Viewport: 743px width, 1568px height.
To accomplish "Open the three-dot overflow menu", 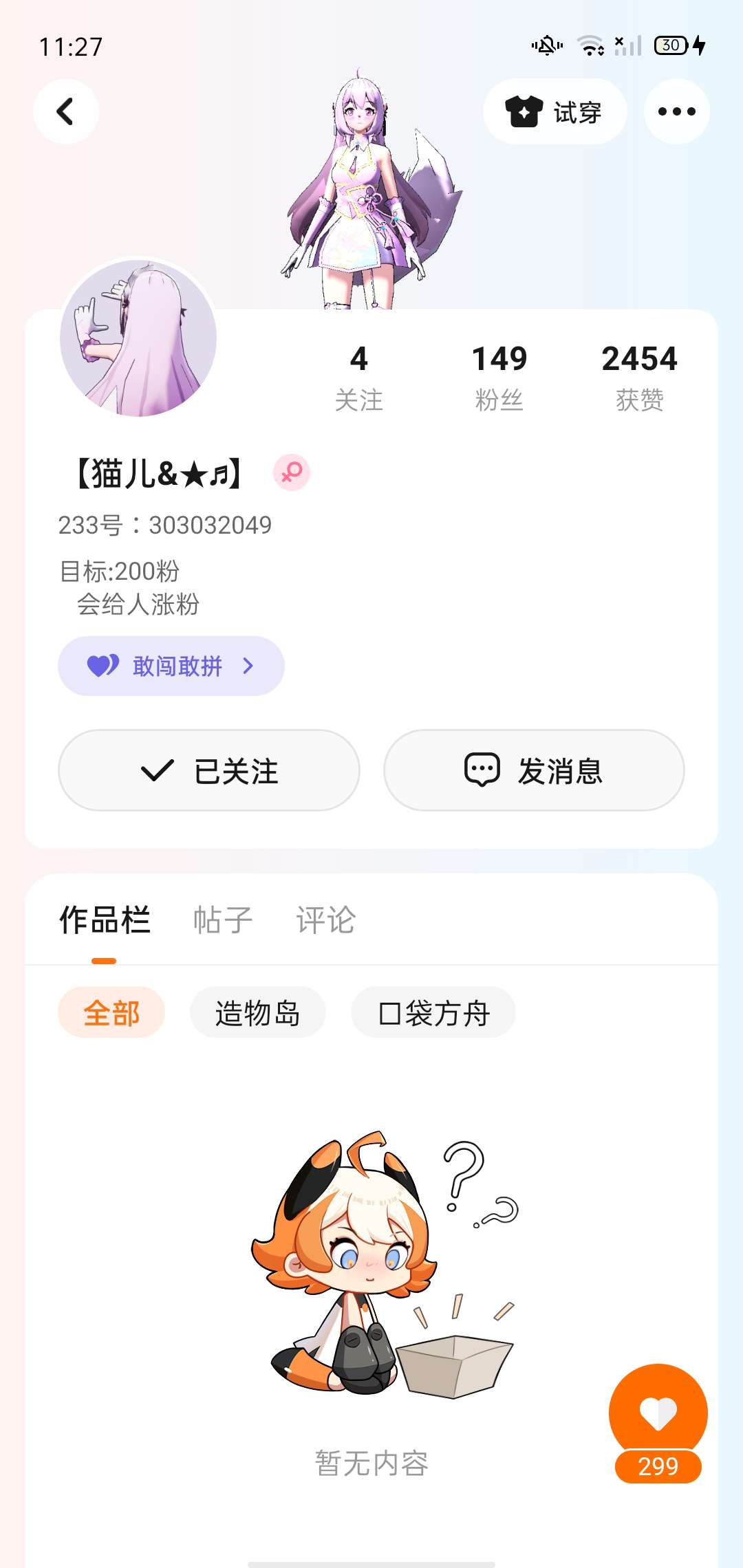I will point(676,111).
